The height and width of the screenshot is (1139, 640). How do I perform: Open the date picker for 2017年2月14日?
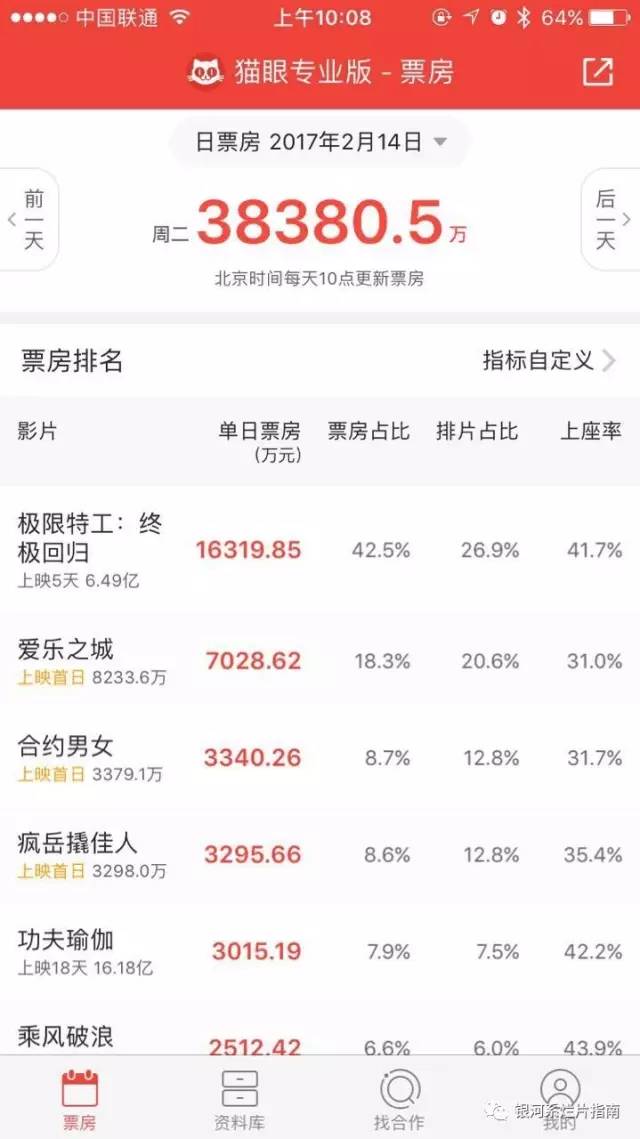pyautogui.click(x=320, y=142)
